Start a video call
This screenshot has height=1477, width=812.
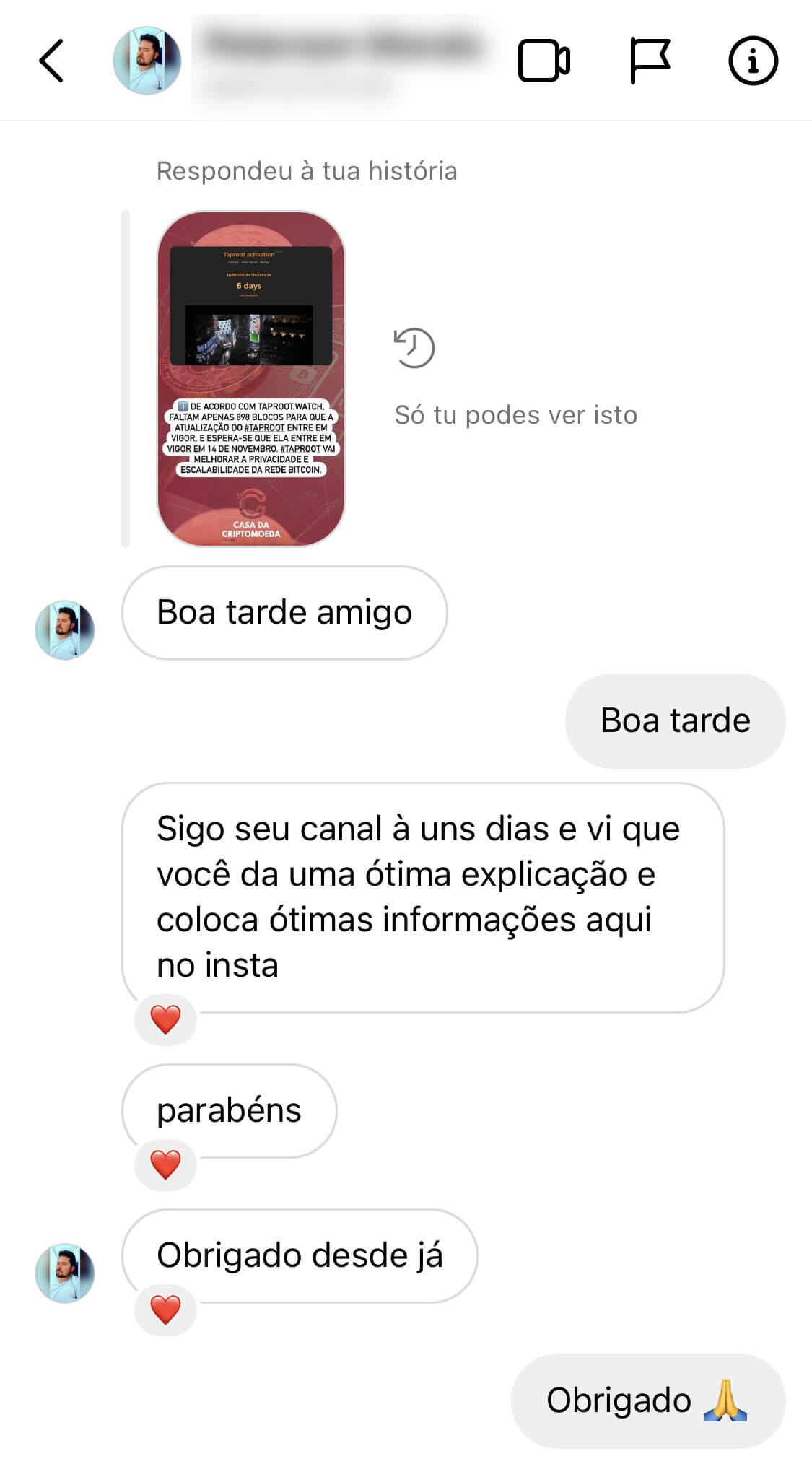click(x=544, y=61)
